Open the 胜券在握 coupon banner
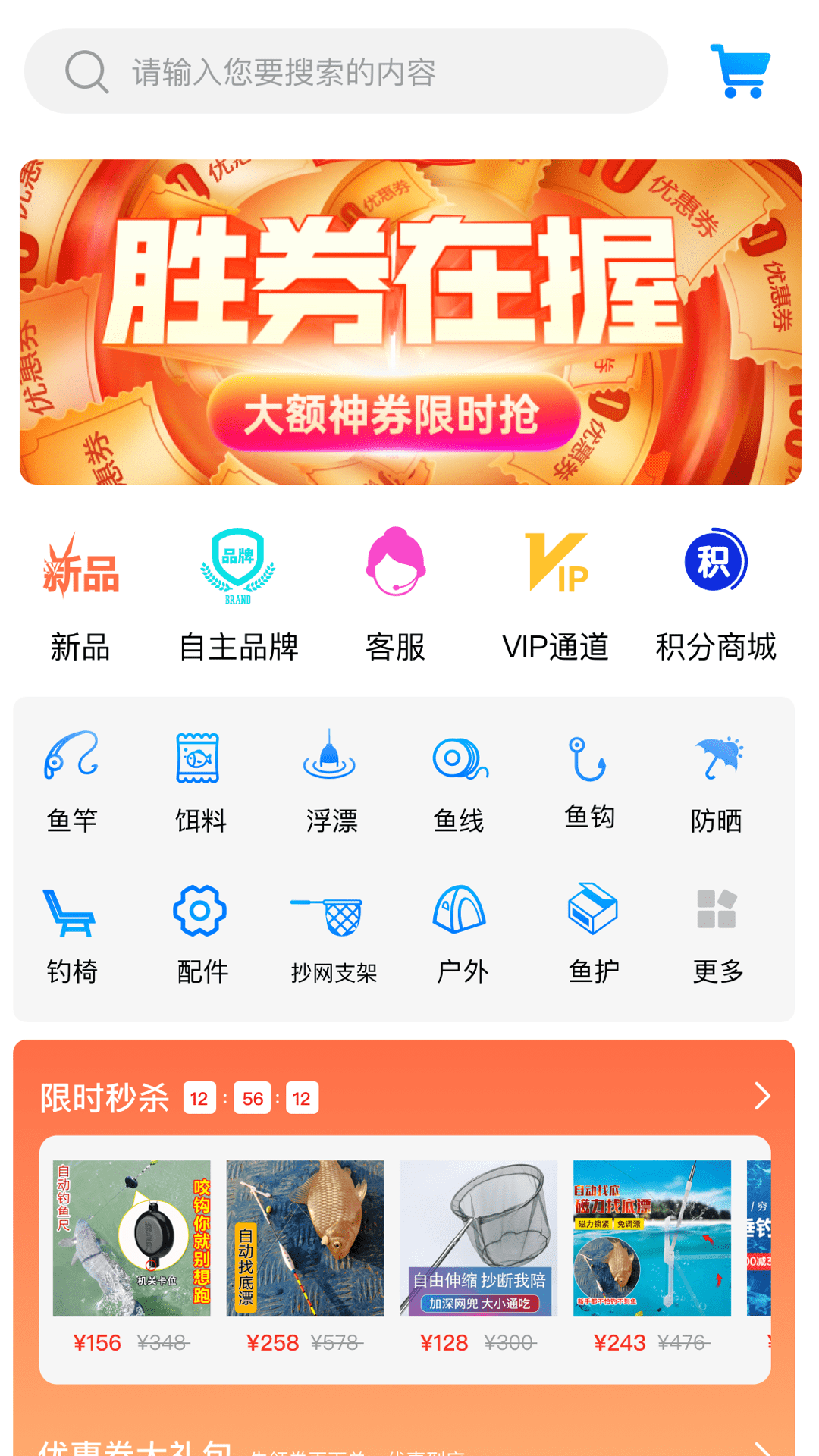The height and width of the screenshot is (1456, 819). (x=410, y=322)
